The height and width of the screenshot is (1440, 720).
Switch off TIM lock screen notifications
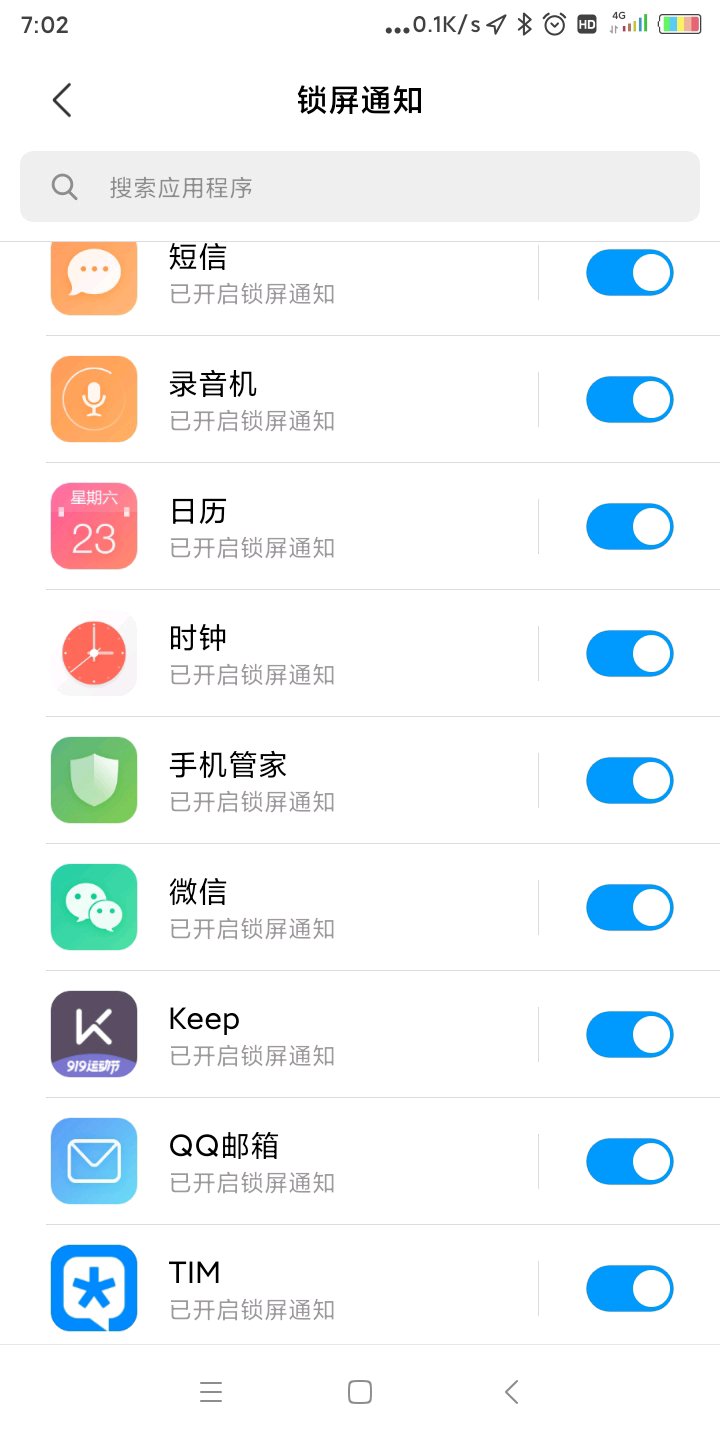tap(629, 1289)
